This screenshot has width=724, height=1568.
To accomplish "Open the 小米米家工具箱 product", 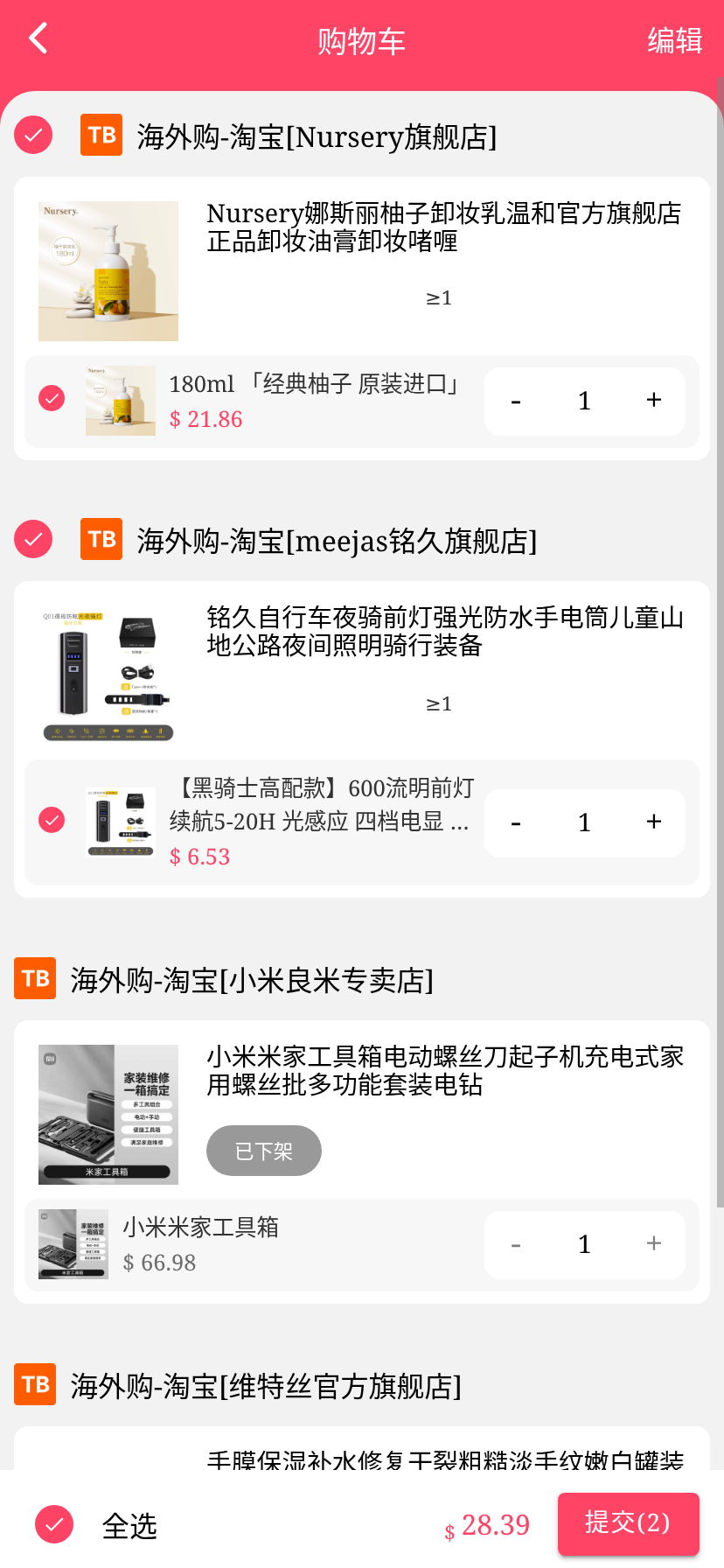I will 443,1071.
